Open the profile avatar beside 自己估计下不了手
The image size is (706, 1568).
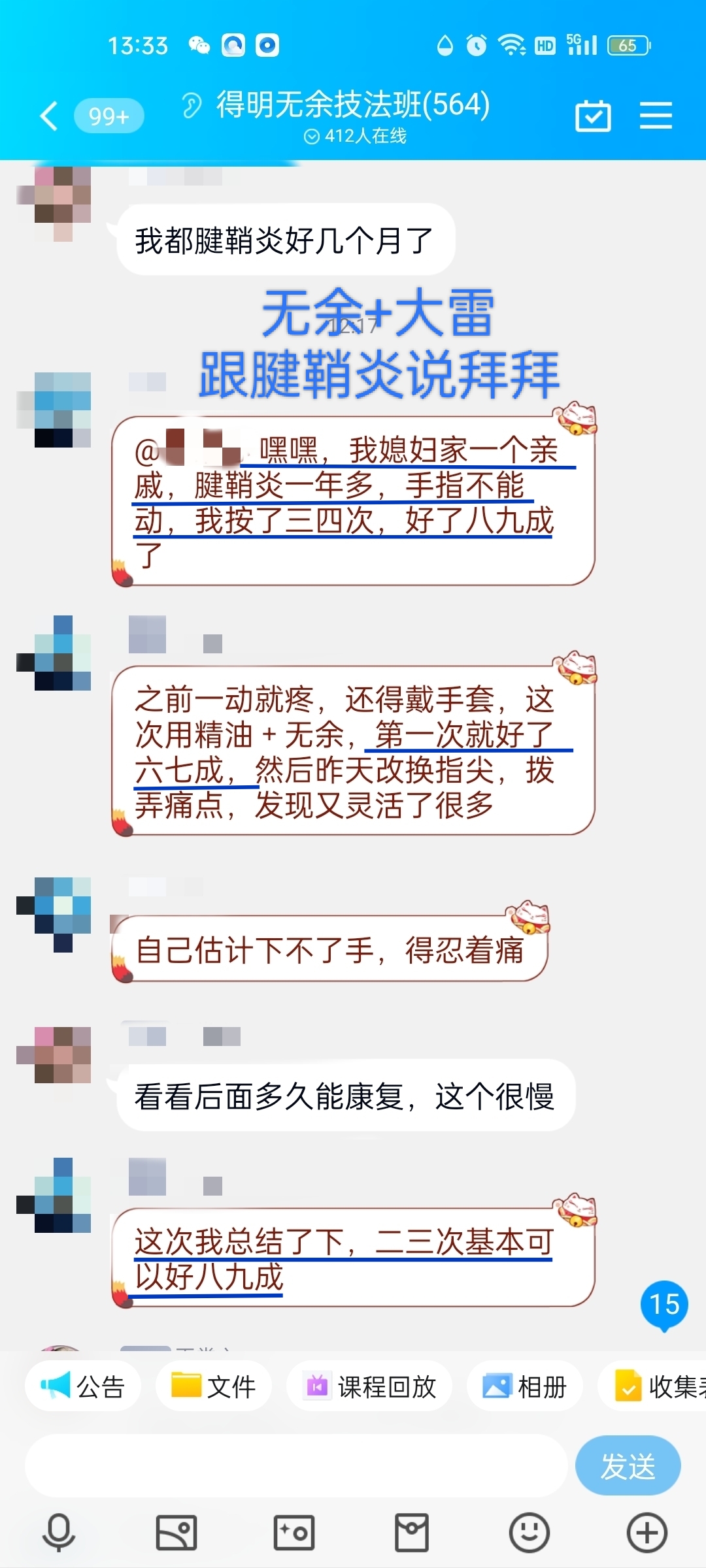pyautogui.click(x=54, y=915)
